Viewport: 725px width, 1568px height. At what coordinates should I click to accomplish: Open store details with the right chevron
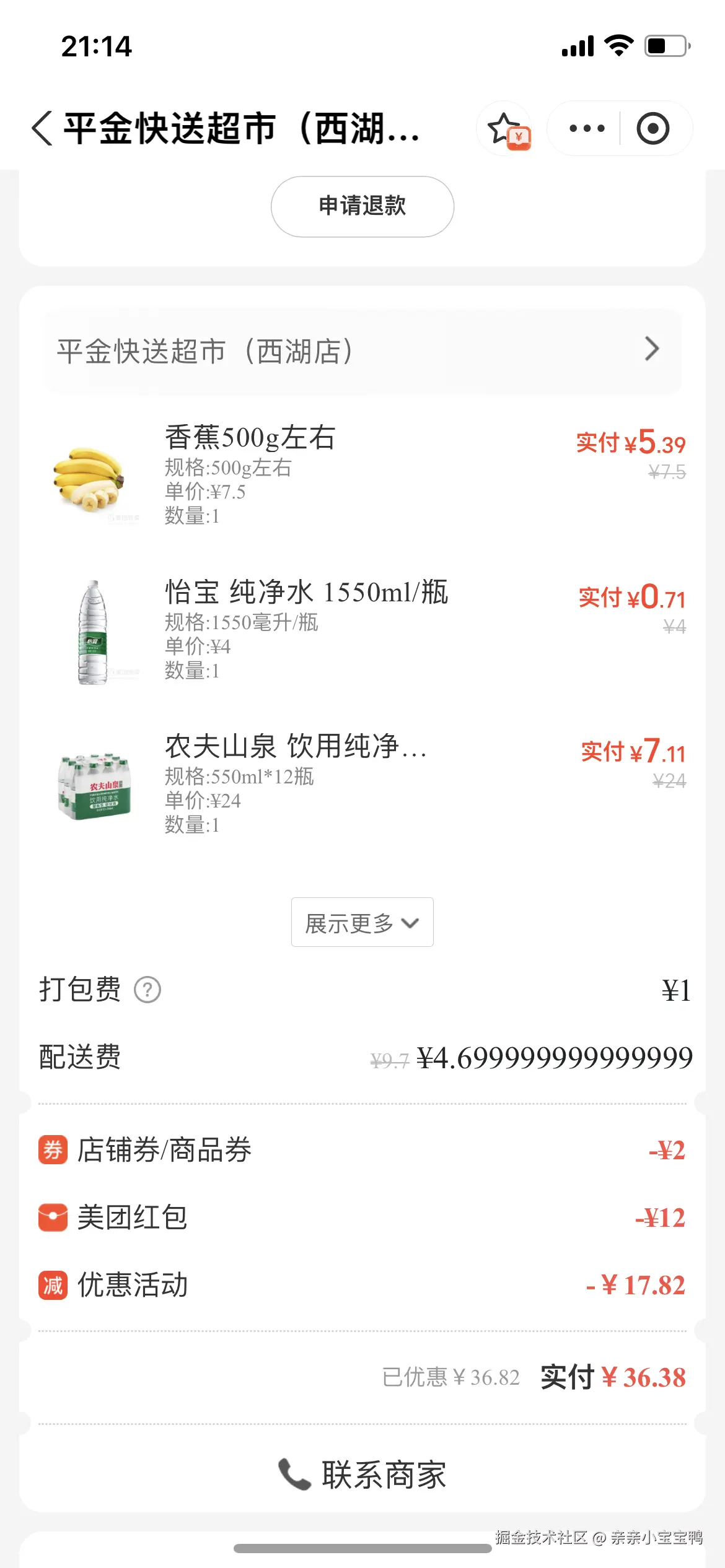tap(651, 350)
